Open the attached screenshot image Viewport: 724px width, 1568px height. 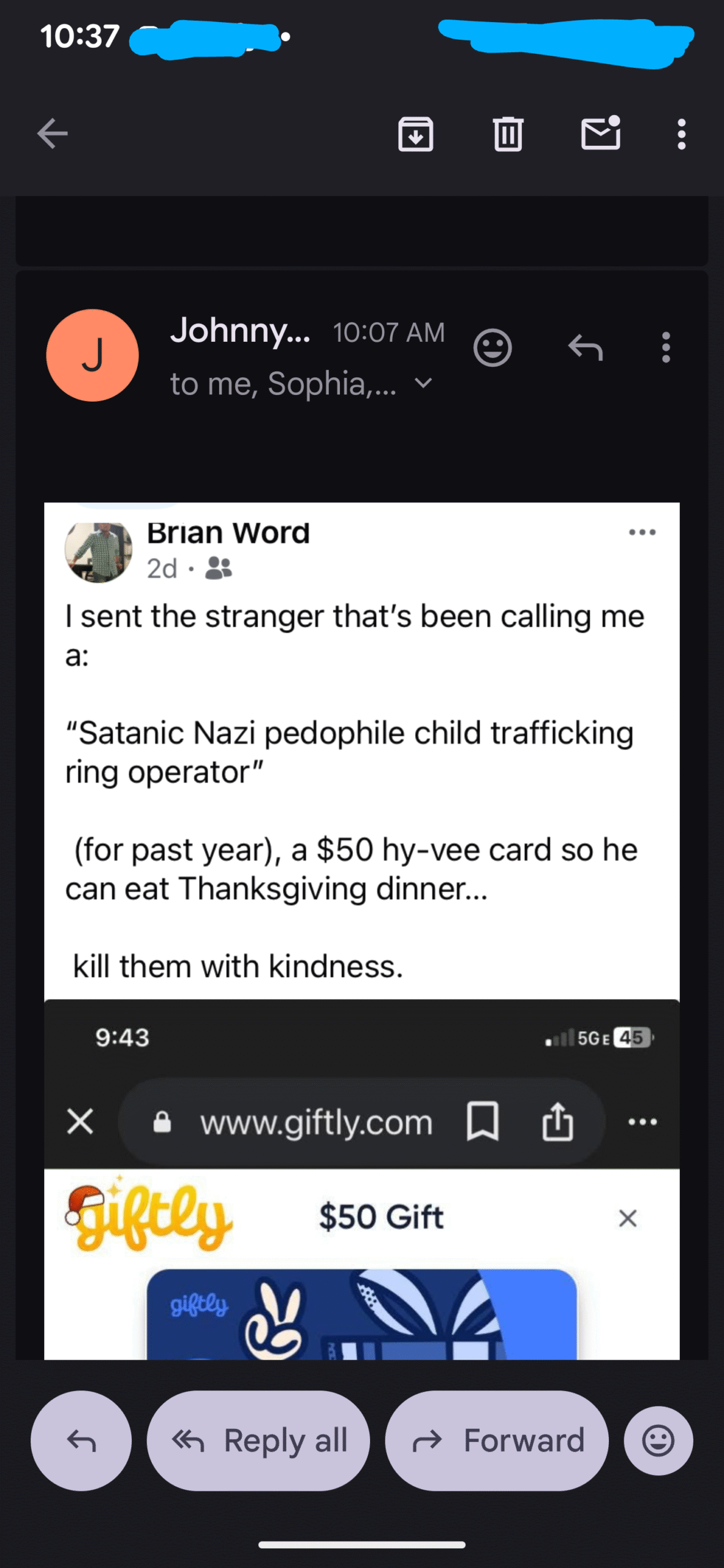tap(361, 919)
